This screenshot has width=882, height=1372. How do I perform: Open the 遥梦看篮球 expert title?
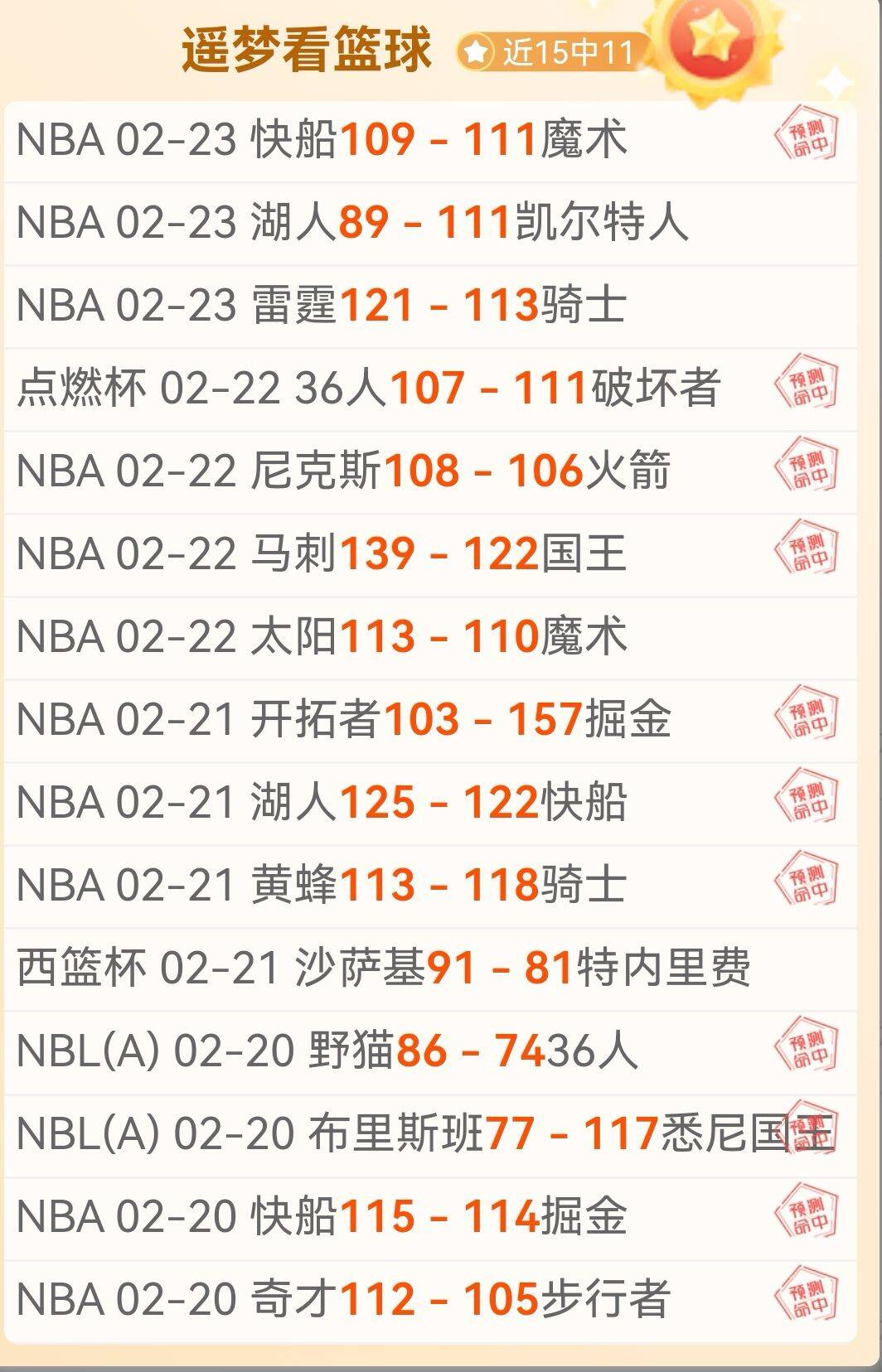(x=307, y=48)
